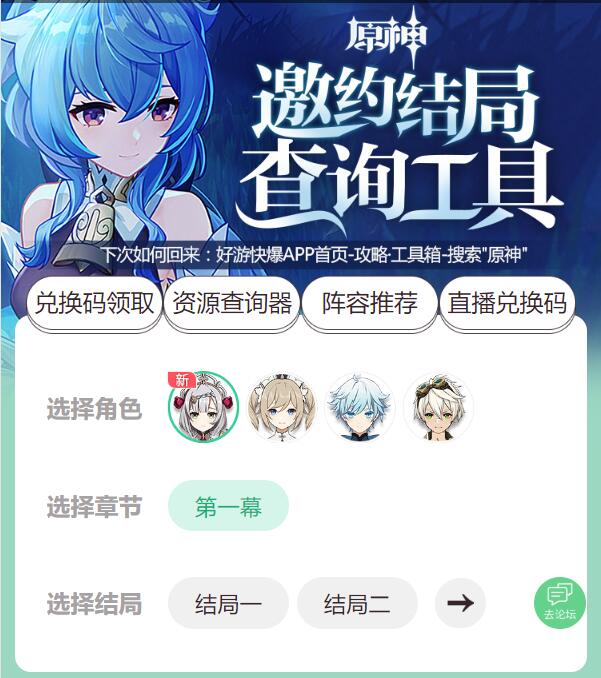Open 阵容推荐 page
Screen dimensions: 601x678
(370, 304)
